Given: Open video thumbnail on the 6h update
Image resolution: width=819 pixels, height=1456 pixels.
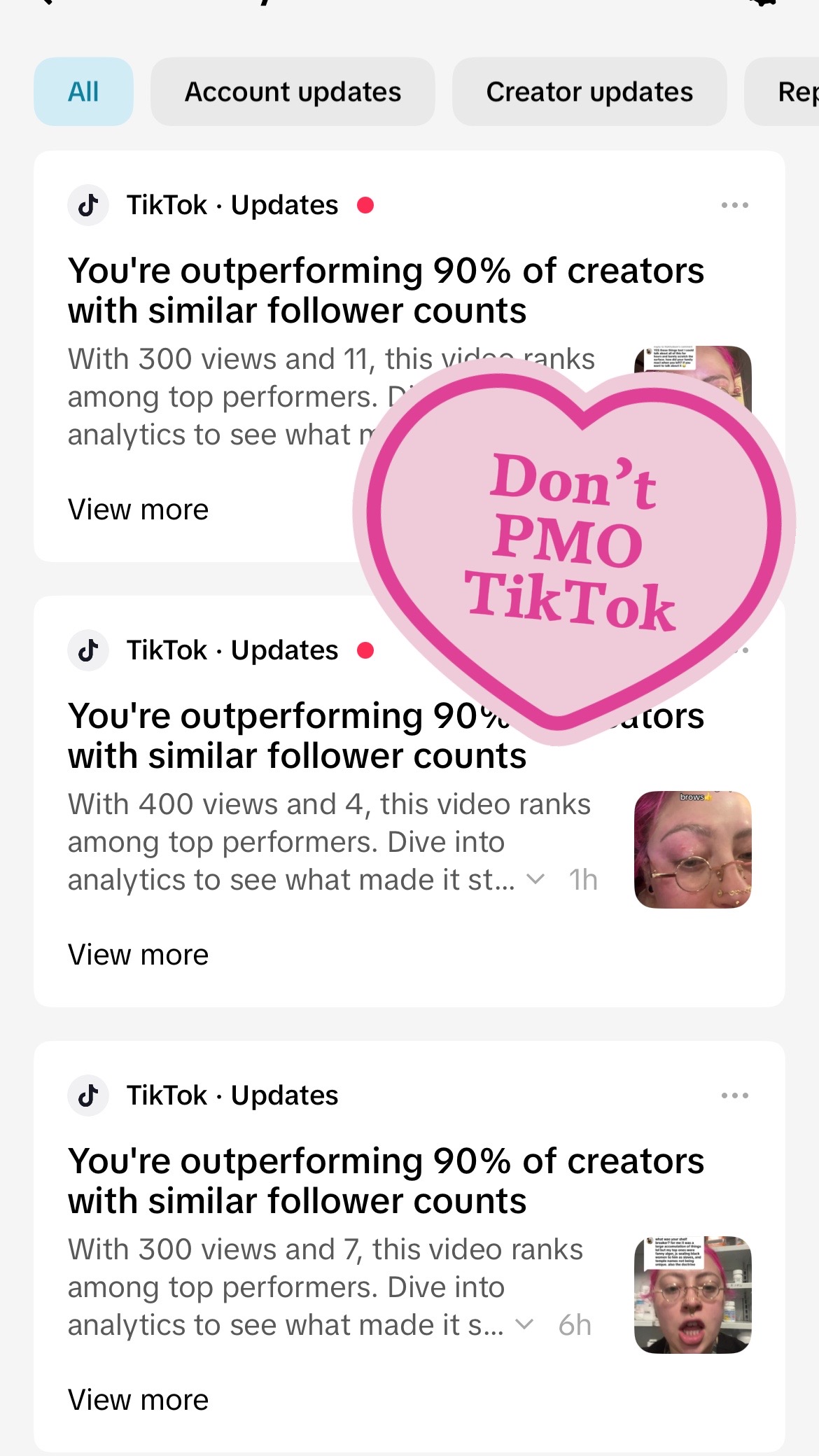Looking at the screenshot, I should coord(692,1294).
